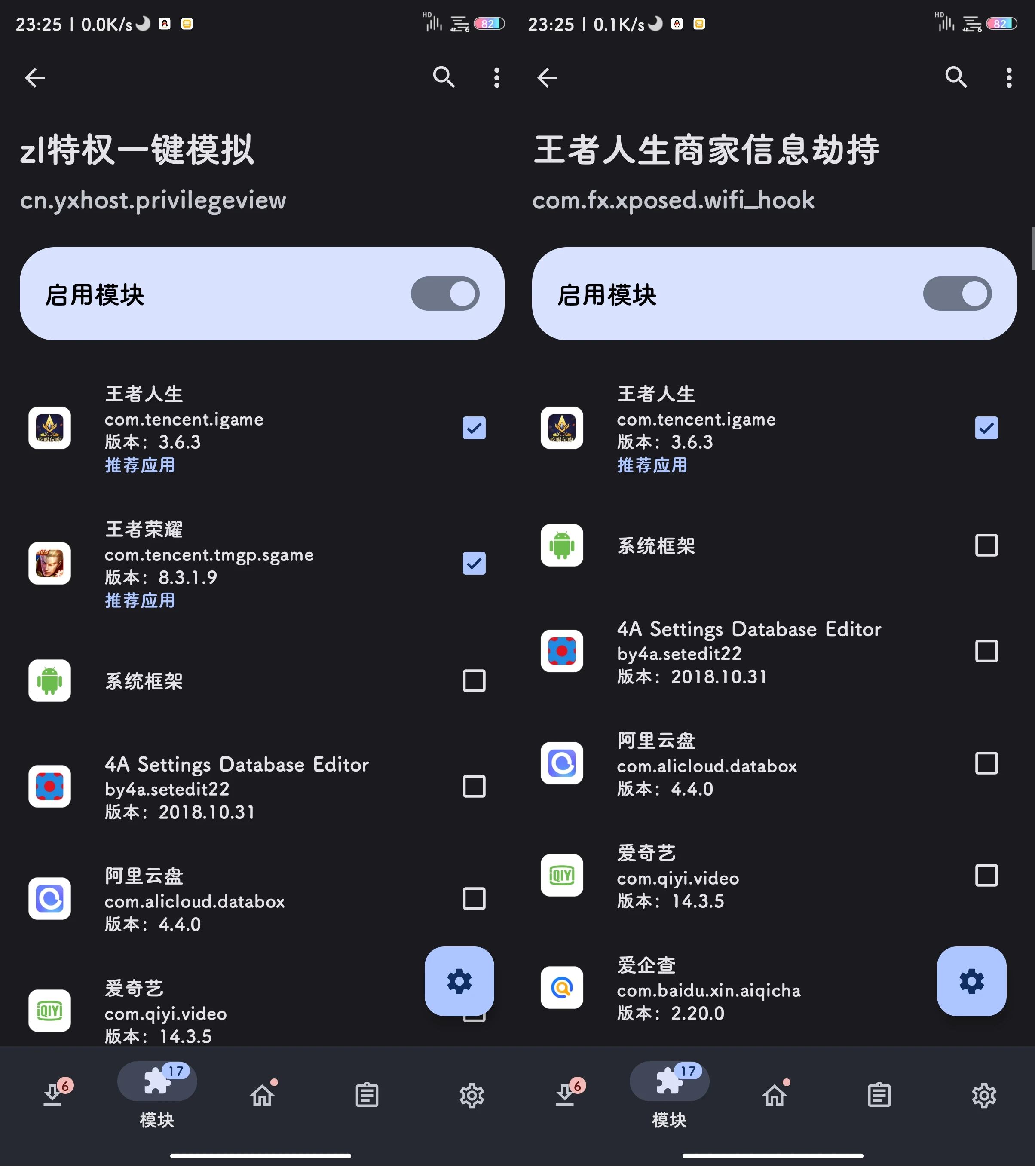Tap the gear floating button on zl特权一键模拟 page
This screenshot has height=1176, width=1035.
pyautogui.click(x=459, y=982)
